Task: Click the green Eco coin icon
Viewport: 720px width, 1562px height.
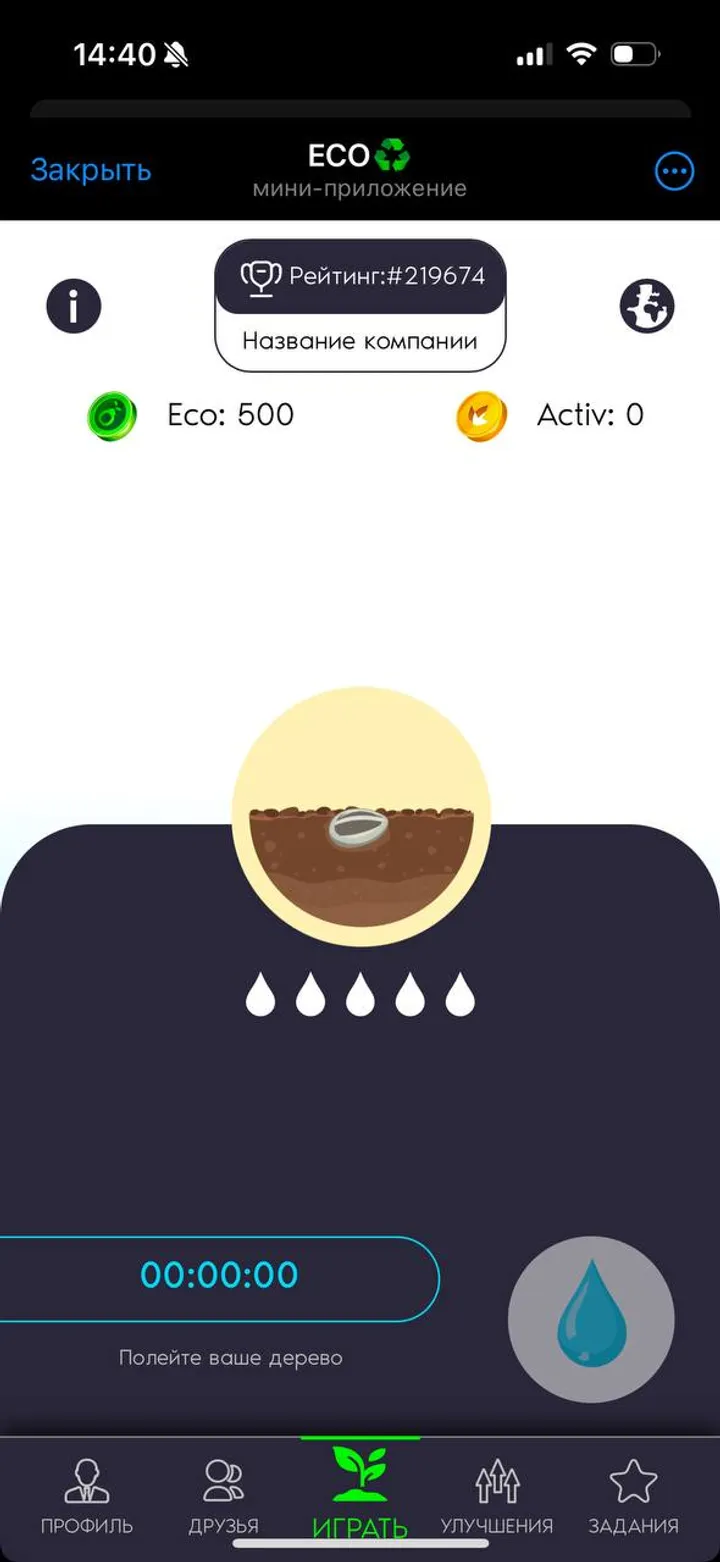Action: coord(110,414)
